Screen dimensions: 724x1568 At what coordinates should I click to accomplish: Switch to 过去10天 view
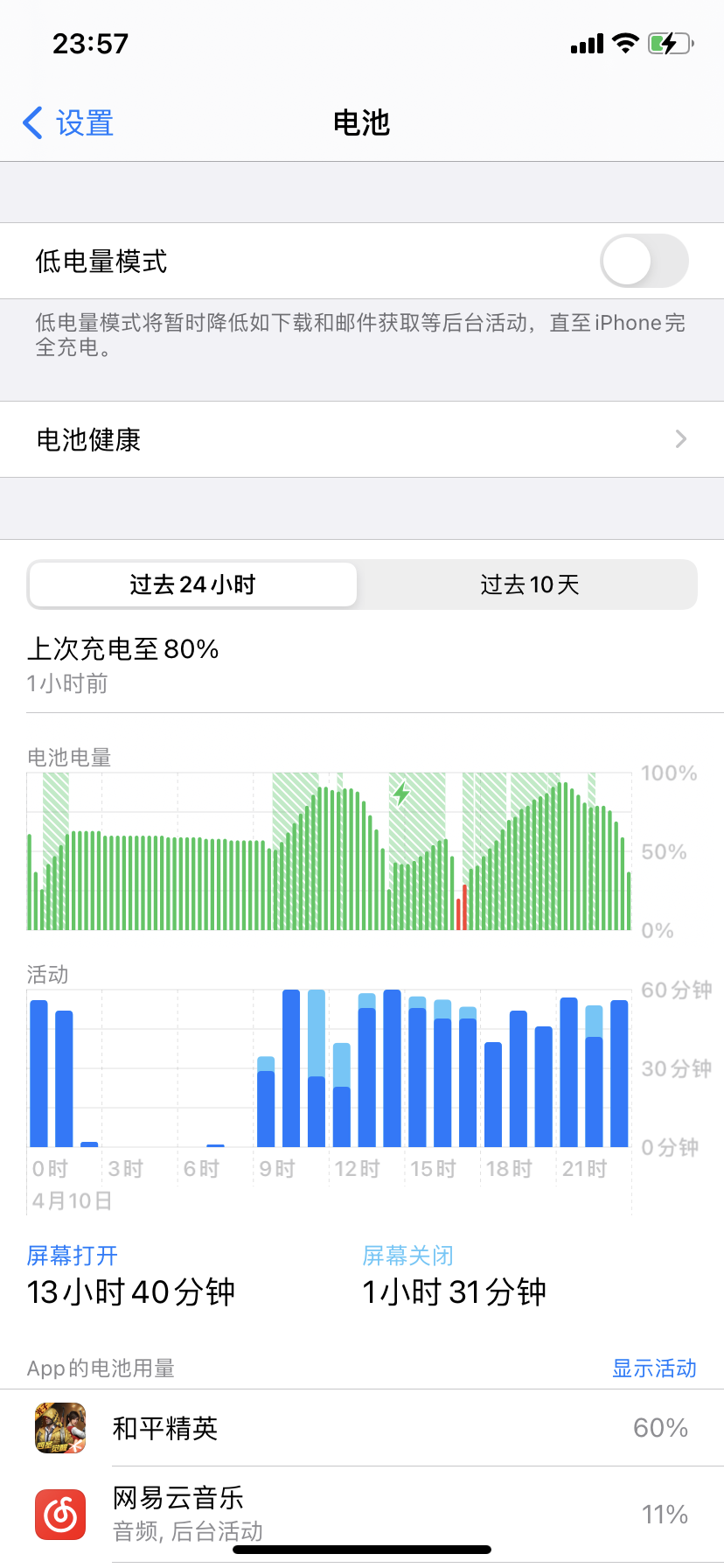529,584
